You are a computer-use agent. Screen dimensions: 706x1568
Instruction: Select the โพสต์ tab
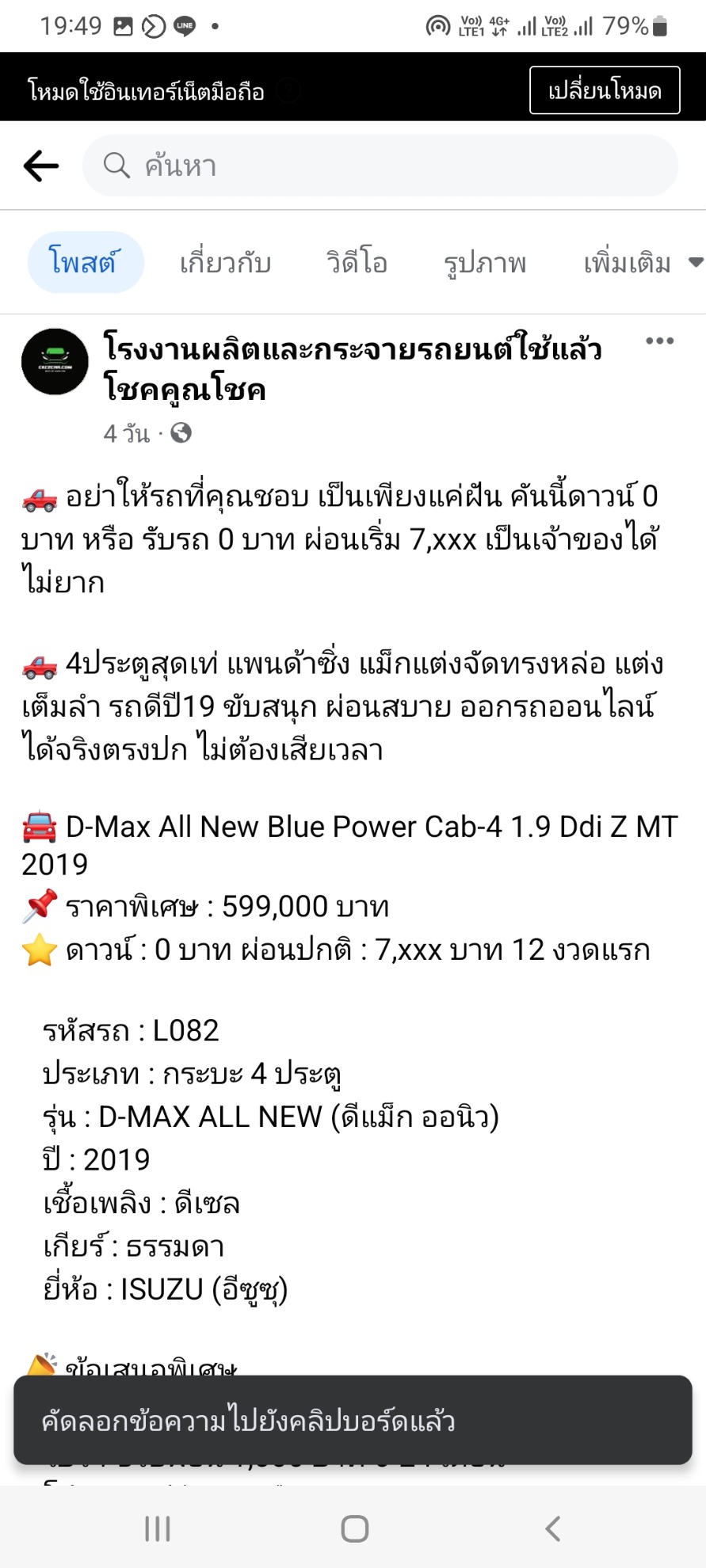point(86,262)
